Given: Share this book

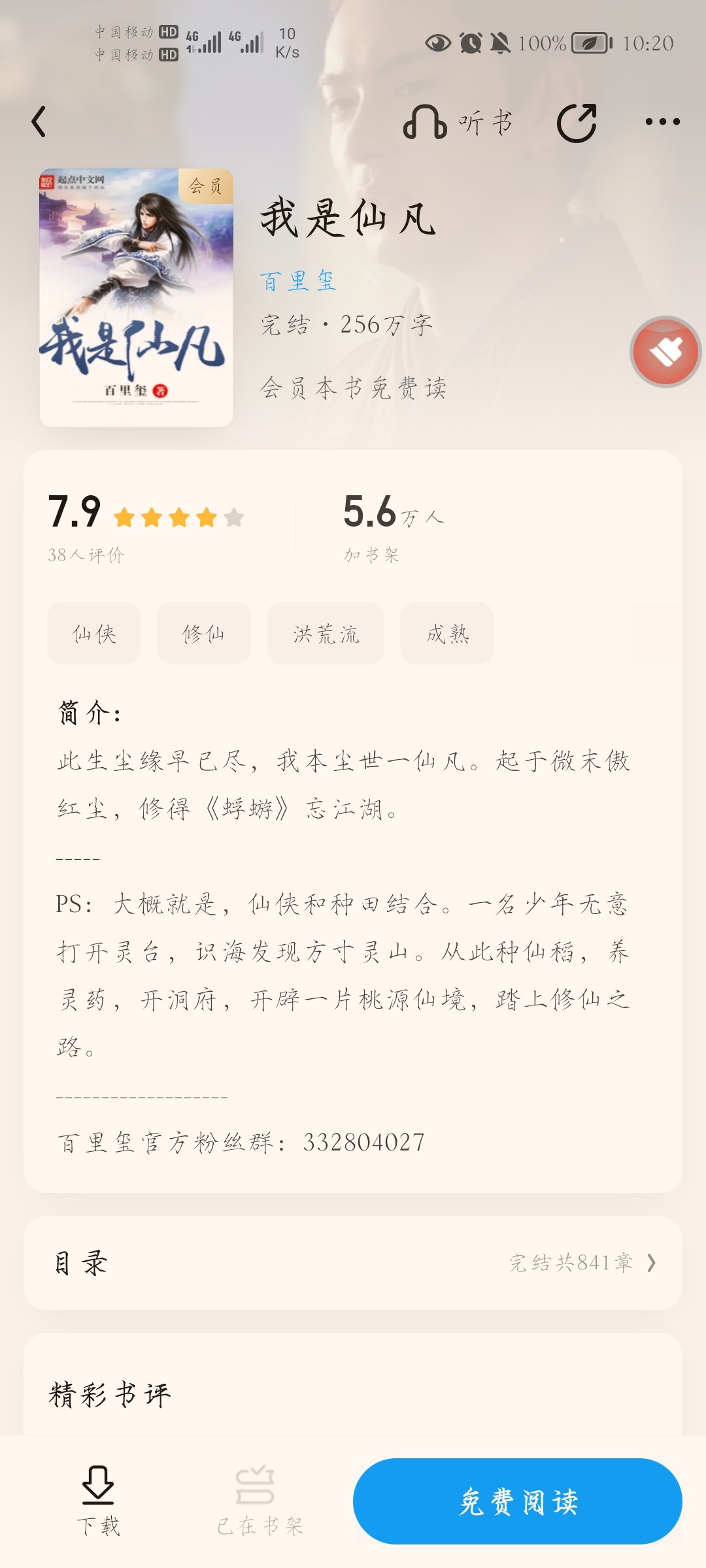Looking at the screenshot, I should point(577,122).
